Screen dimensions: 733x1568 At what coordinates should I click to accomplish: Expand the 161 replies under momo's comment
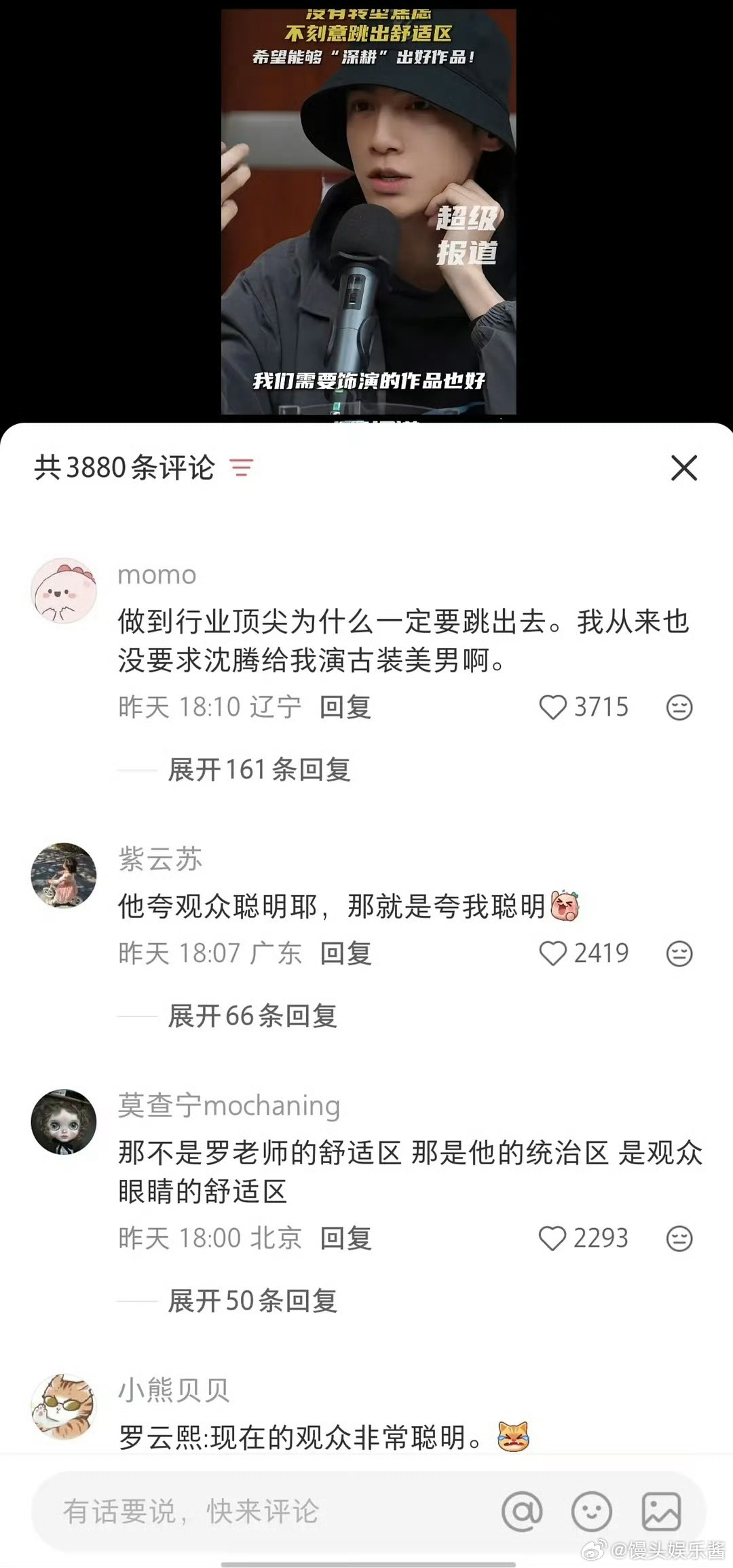pos(258,770)
